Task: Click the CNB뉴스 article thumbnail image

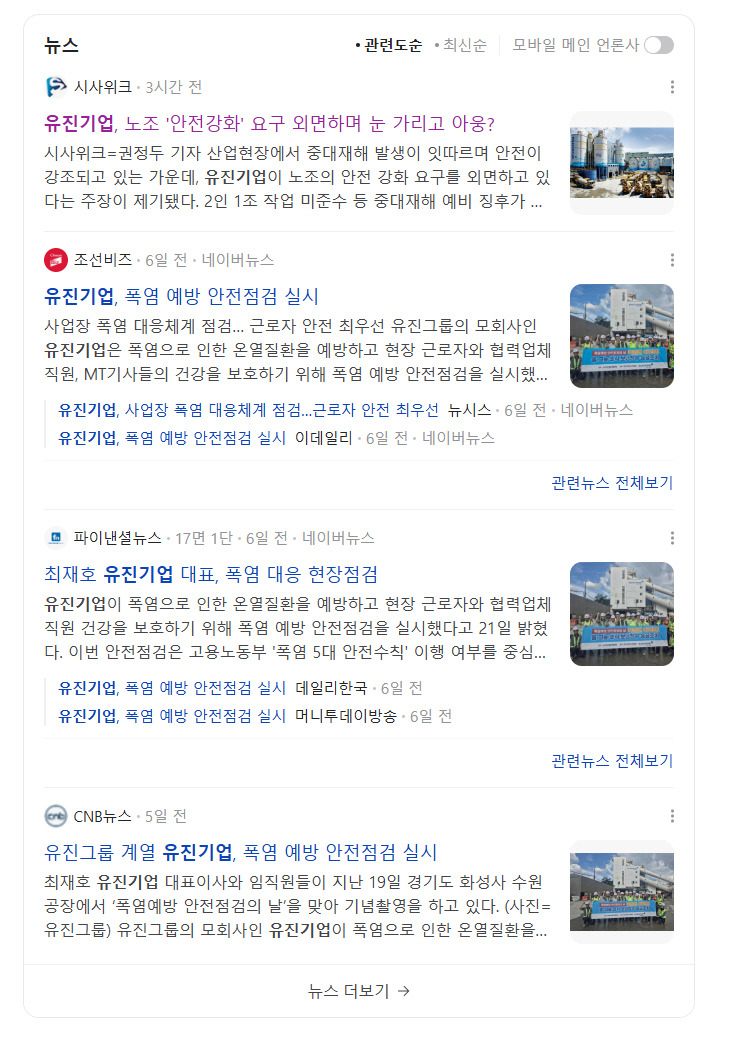Action: (x=621, y=890)
